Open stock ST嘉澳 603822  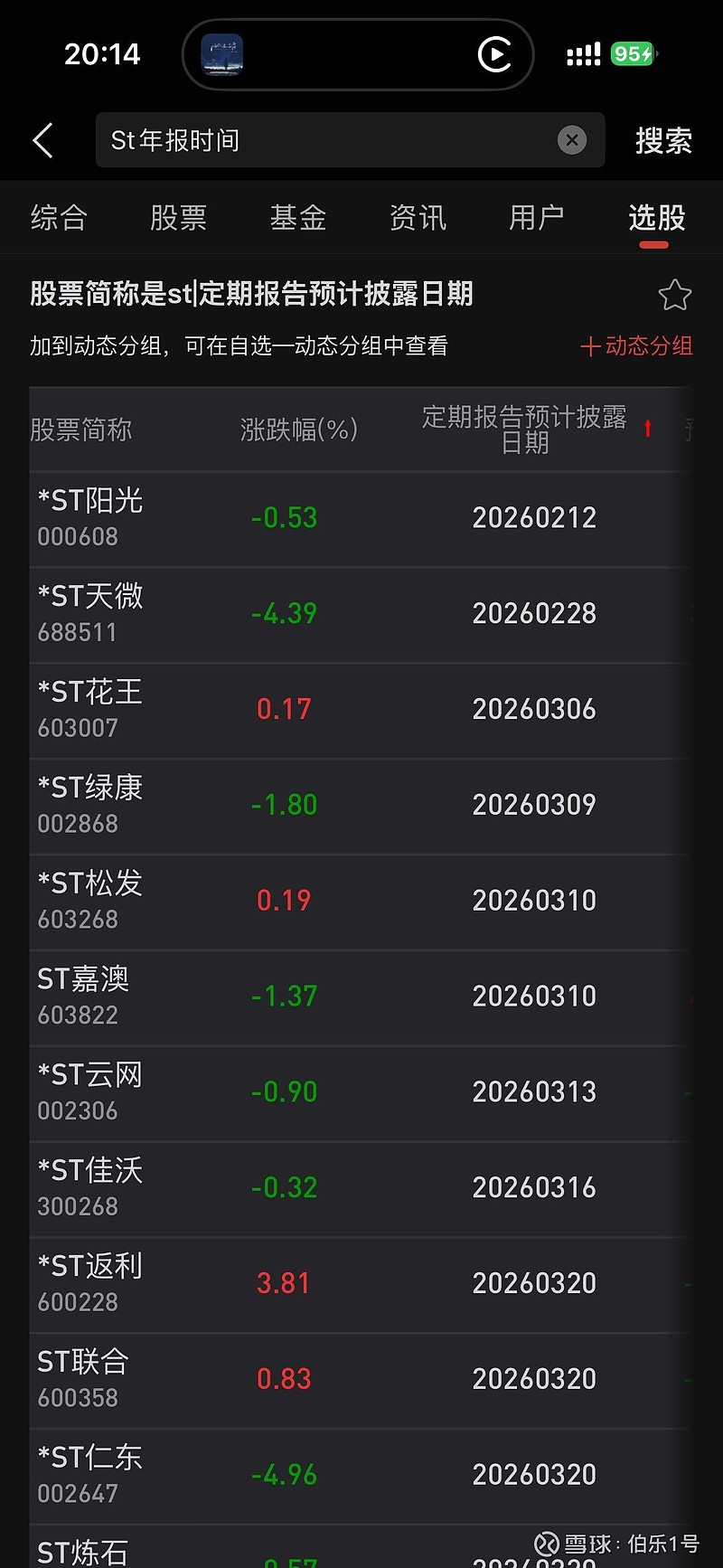(83, 996)
